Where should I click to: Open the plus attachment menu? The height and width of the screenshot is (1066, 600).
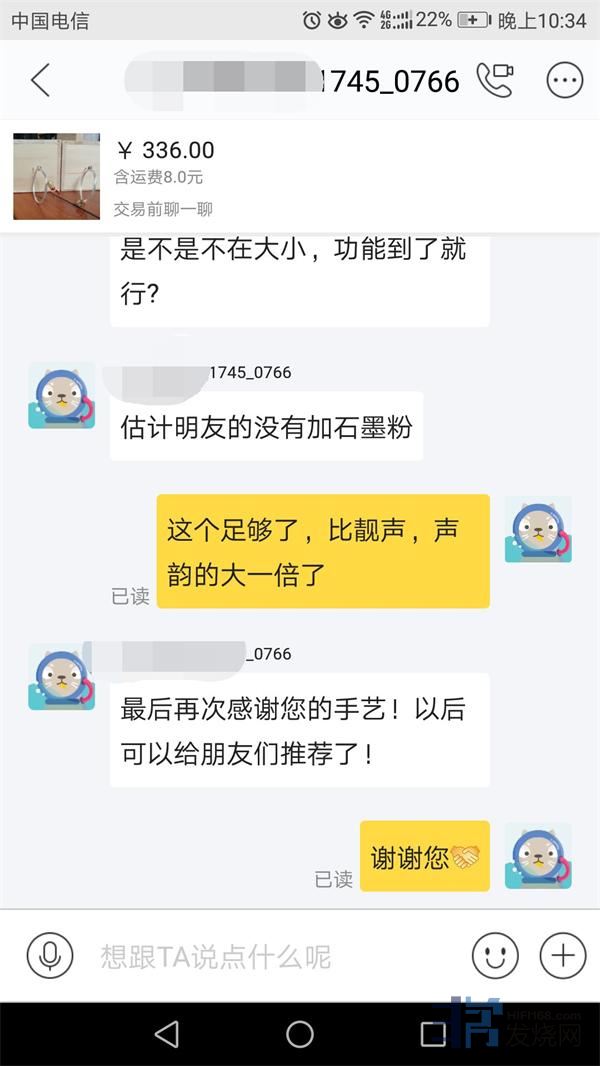pos(563,956)
